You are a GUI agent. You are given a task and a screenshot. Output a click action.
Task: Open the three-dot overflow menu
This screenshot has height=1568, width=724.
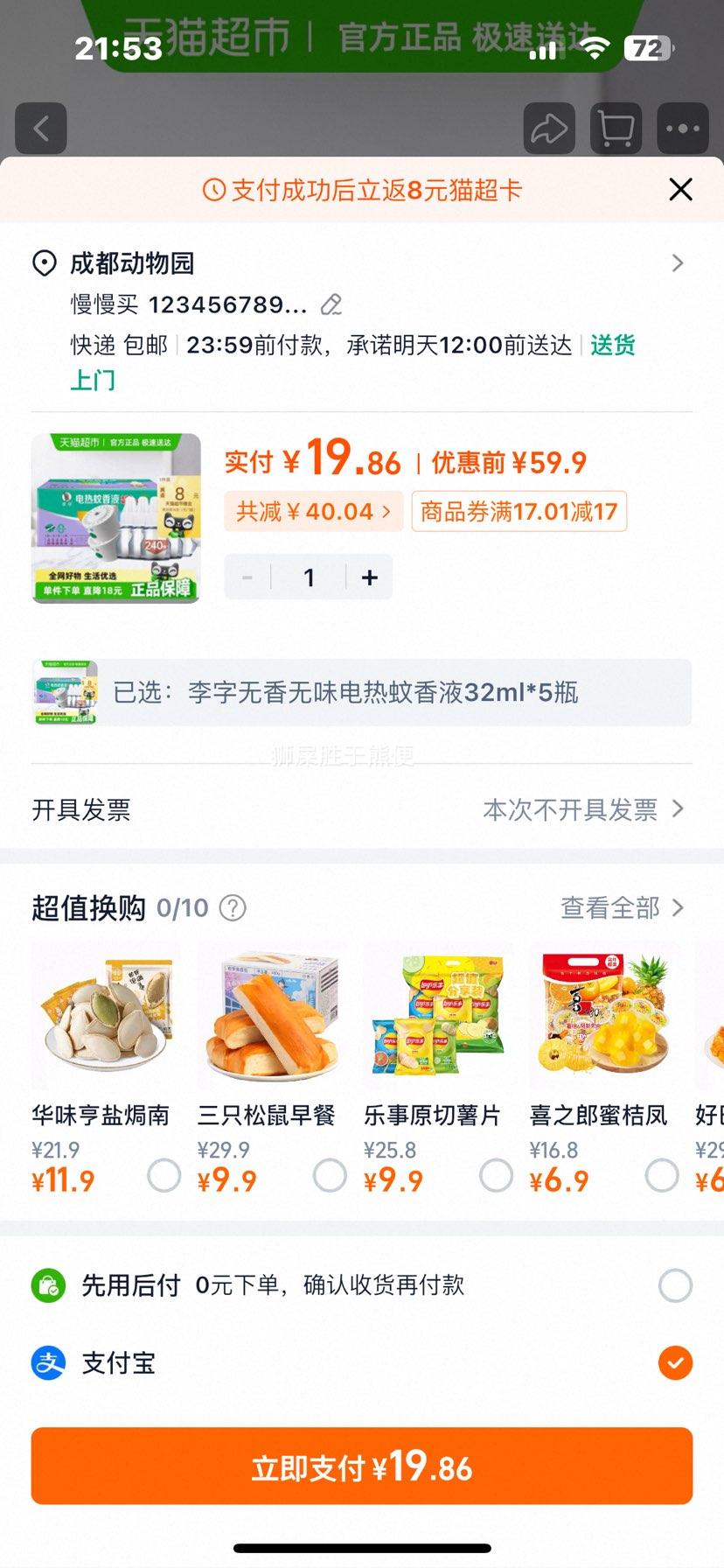click(683, 129)
